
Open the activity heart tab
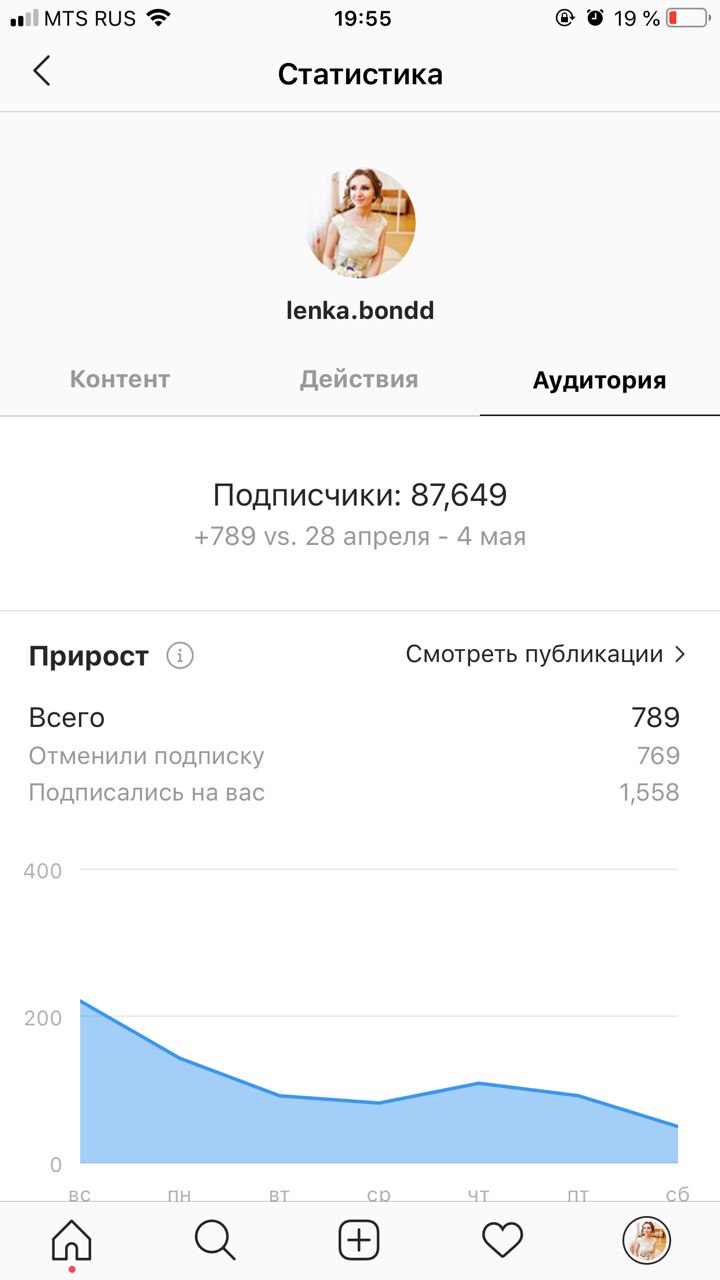coord(503,1241)
